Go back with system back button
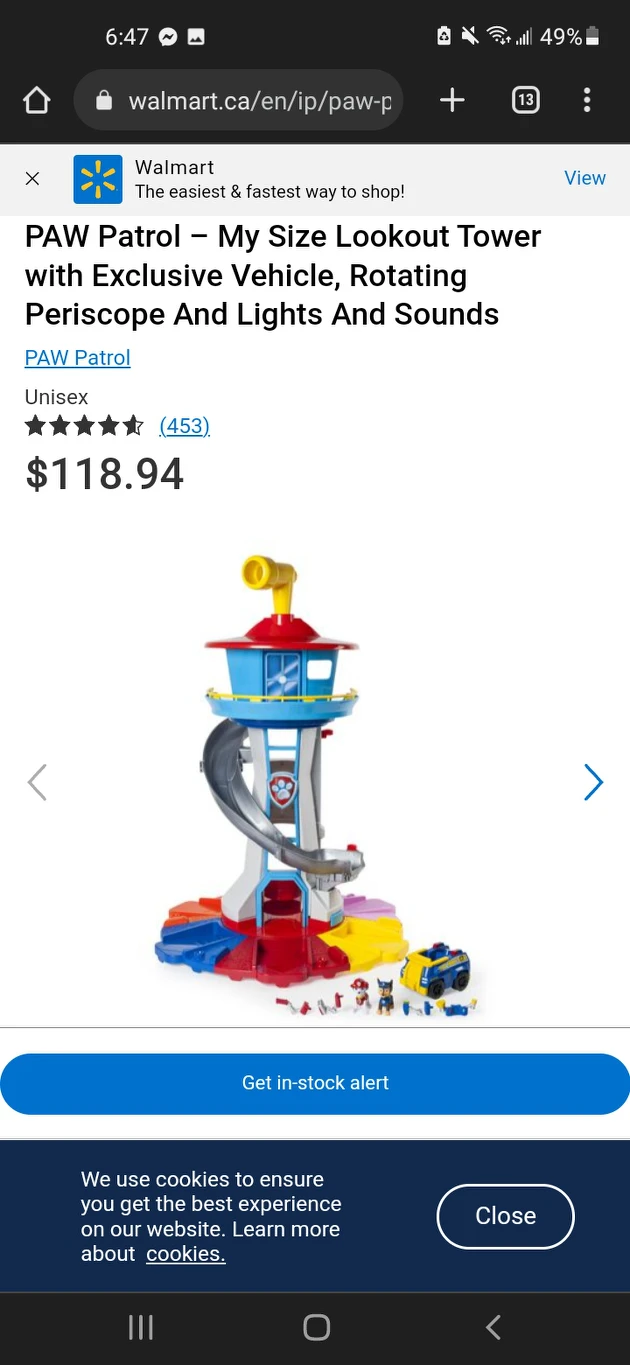This screenshot has height=1365, width=630. pos(492,1327)
